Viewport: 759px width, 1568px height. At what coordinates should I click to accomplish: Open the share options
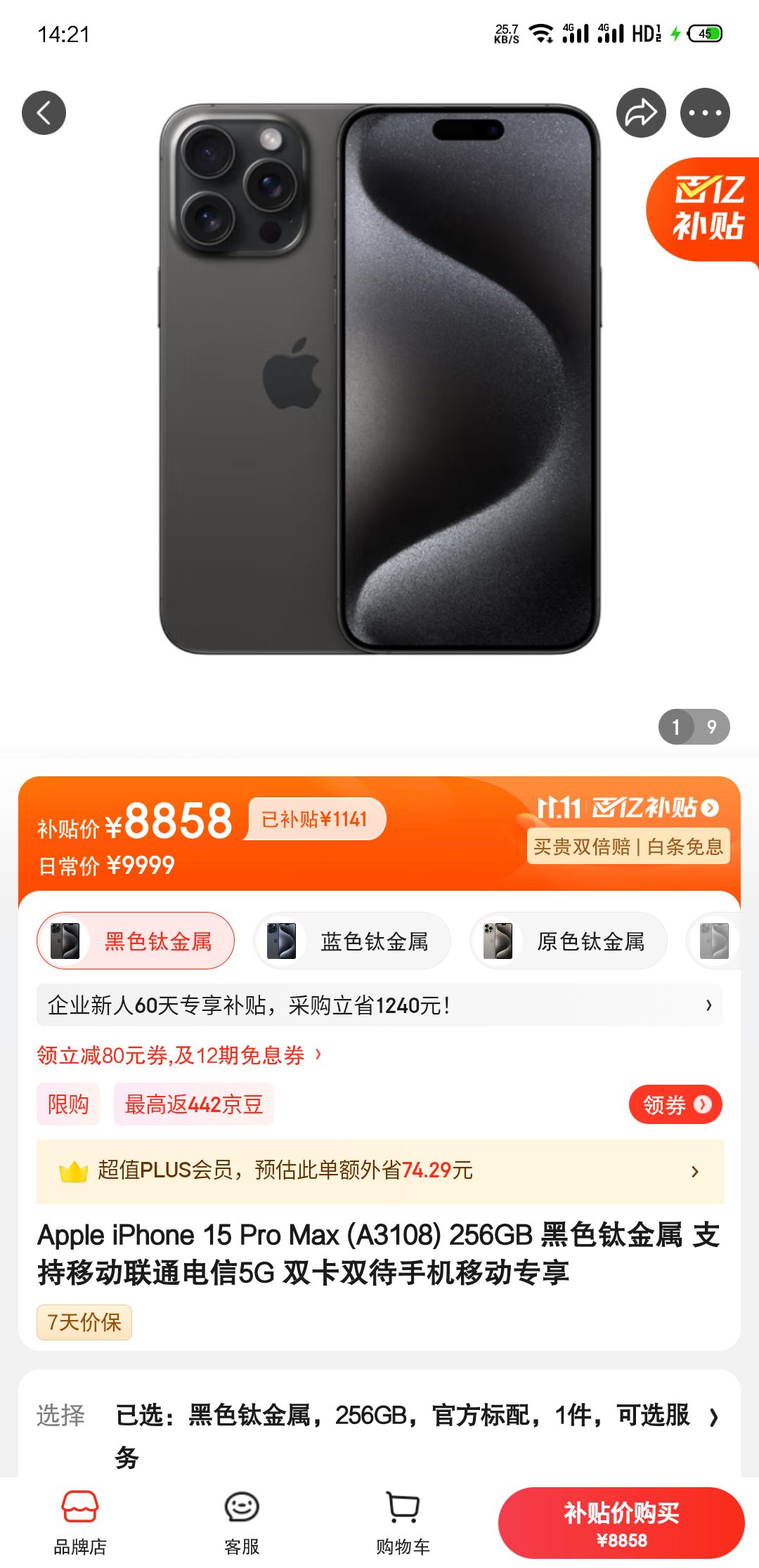640,112
